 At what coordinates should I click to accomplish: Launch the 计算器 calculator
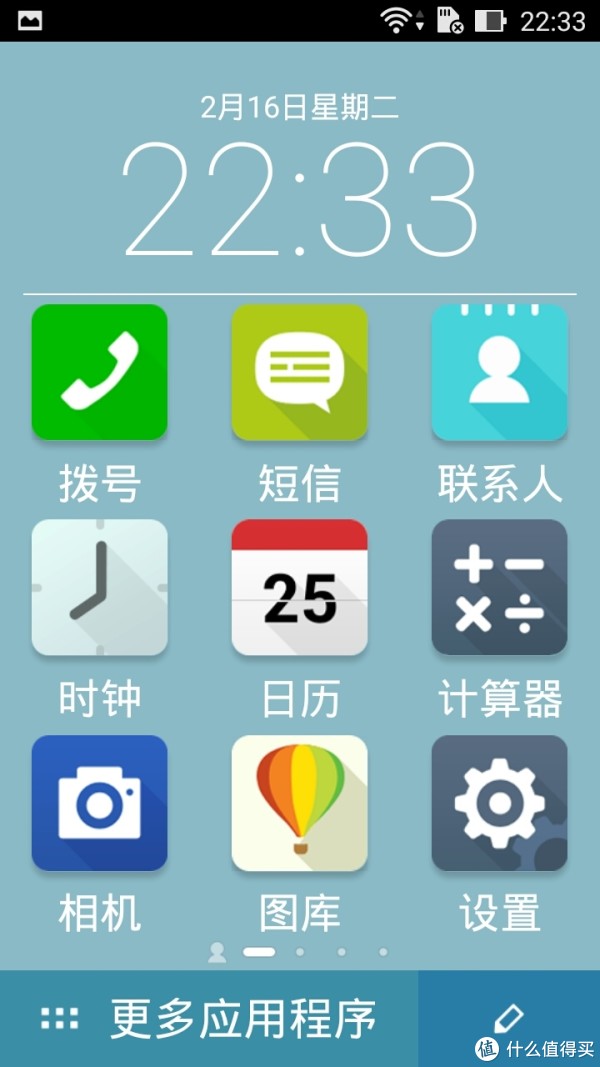point(499,588)
